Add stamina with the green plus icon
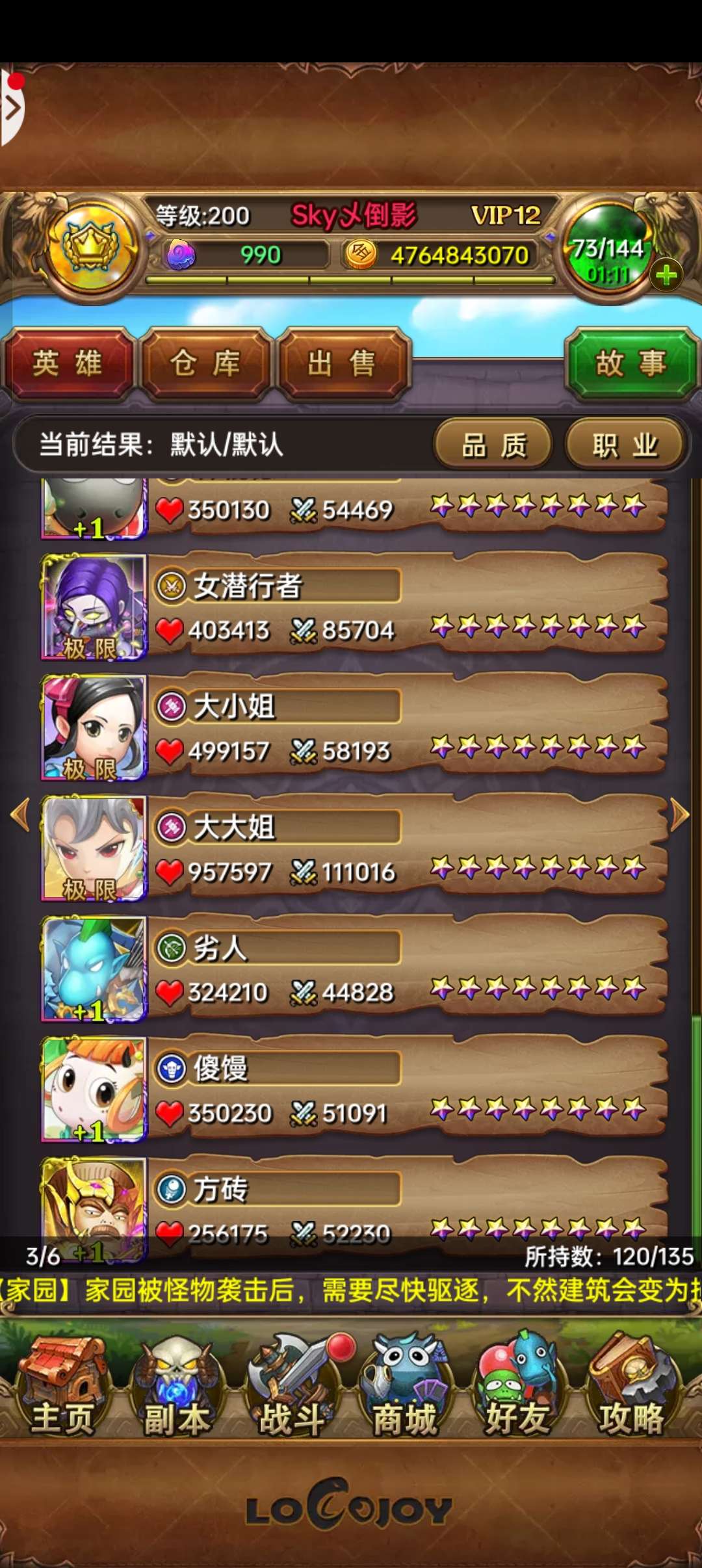702x1568 pixels. click(x=666, y=276)
